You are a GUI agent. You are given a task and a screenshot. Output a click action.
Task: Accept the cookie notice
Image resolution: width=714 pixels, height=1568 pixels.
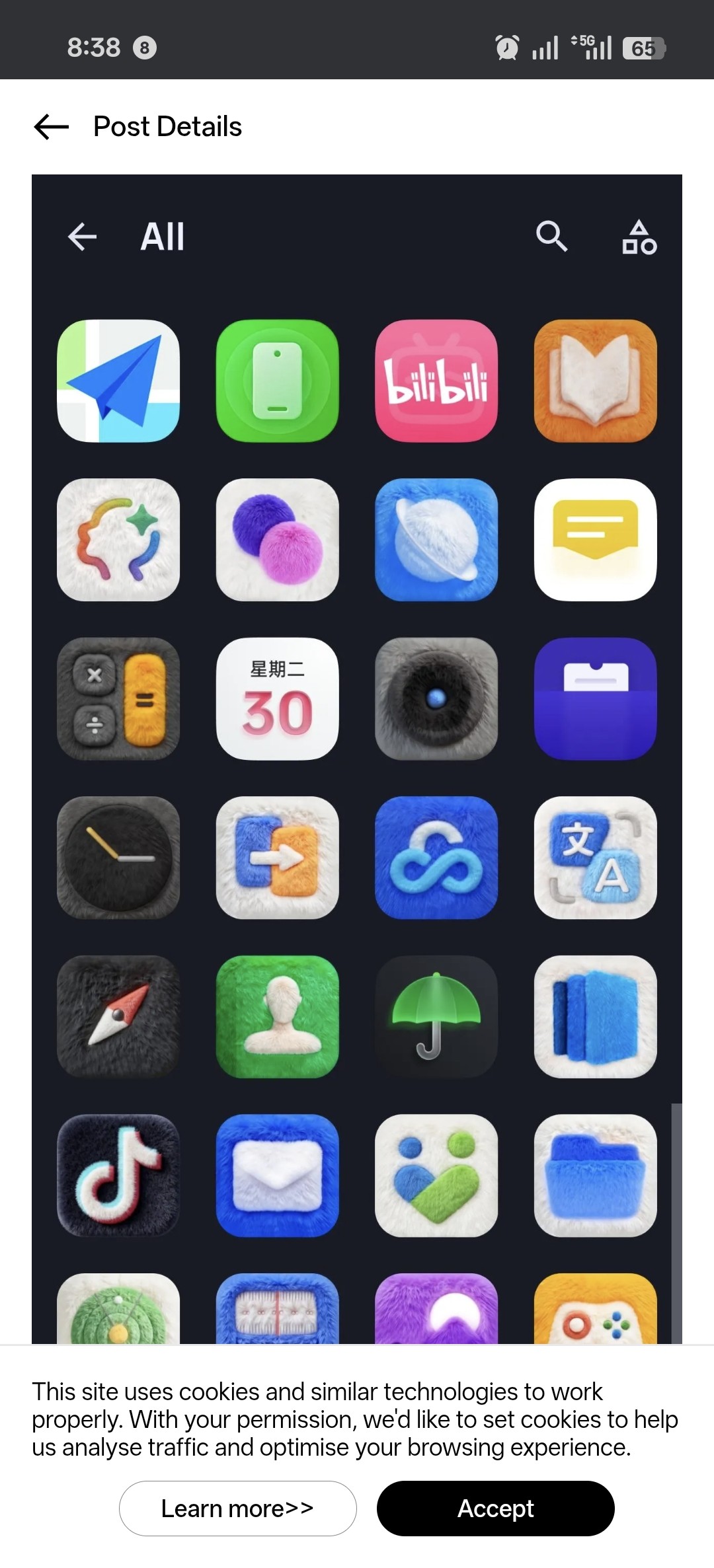[495, 1509]
